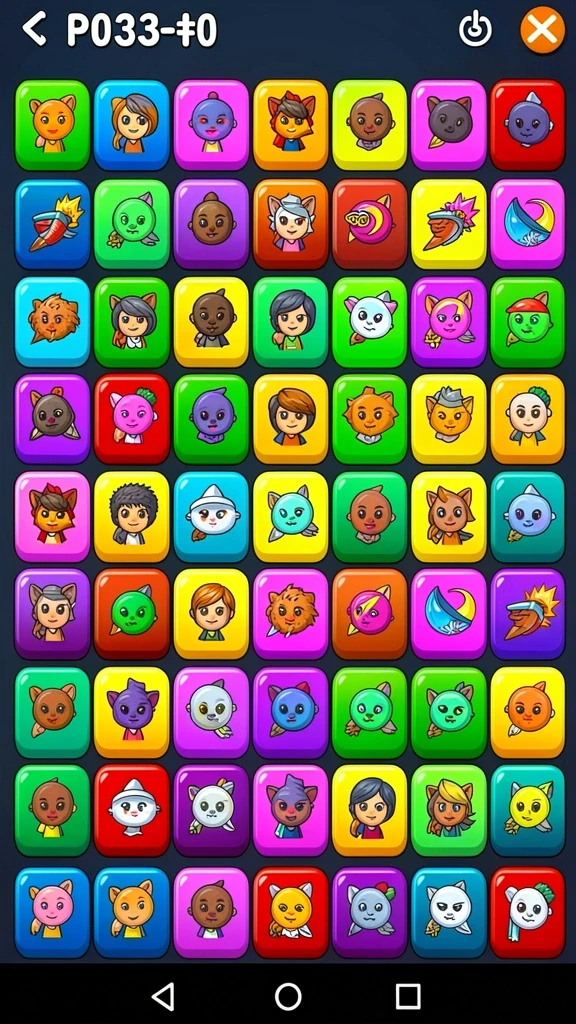
Task: Select the green tile with red-capped green face
Action: tap(528, 322)
